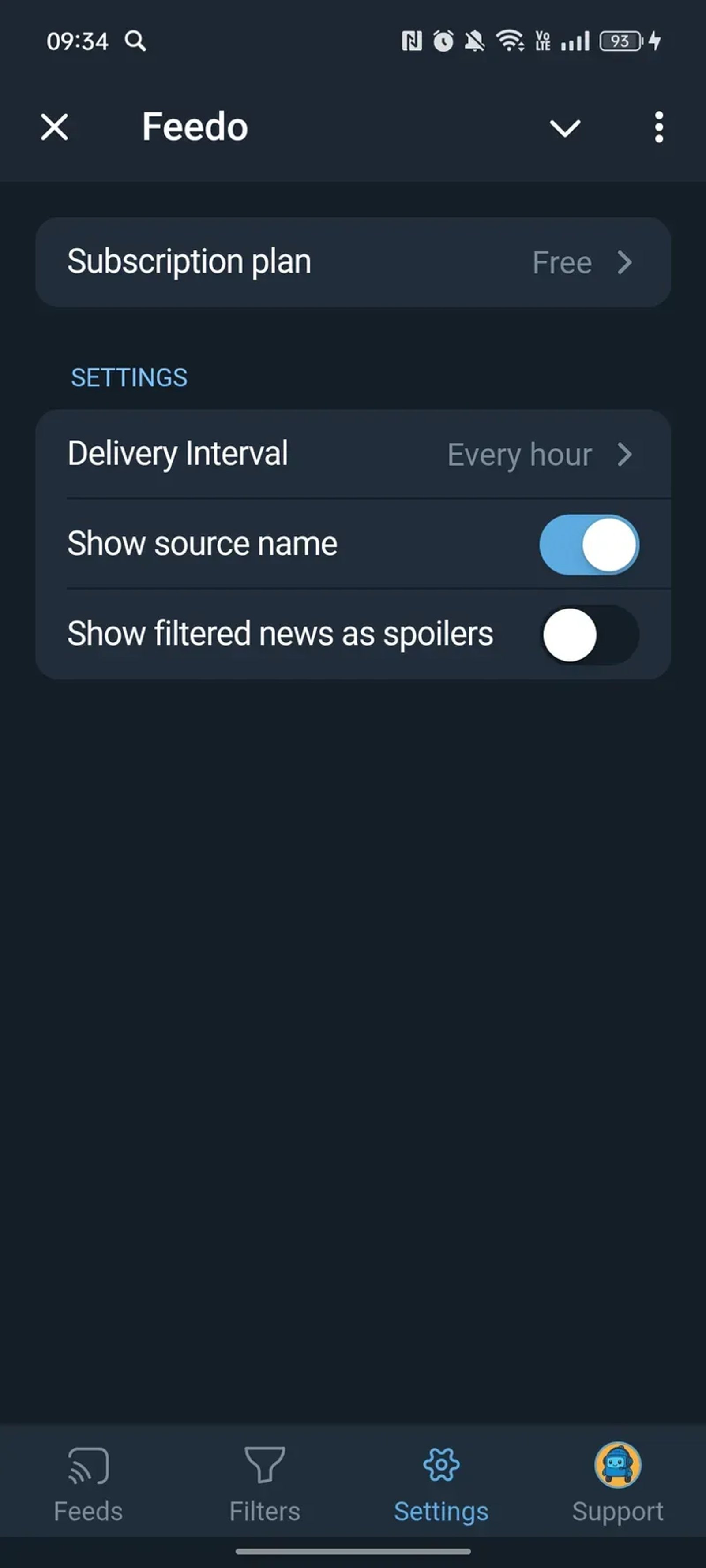This screenshot has height=1568, width=706.
Task: Close the Feedo mini app
Action: click(x=55, y=128)
